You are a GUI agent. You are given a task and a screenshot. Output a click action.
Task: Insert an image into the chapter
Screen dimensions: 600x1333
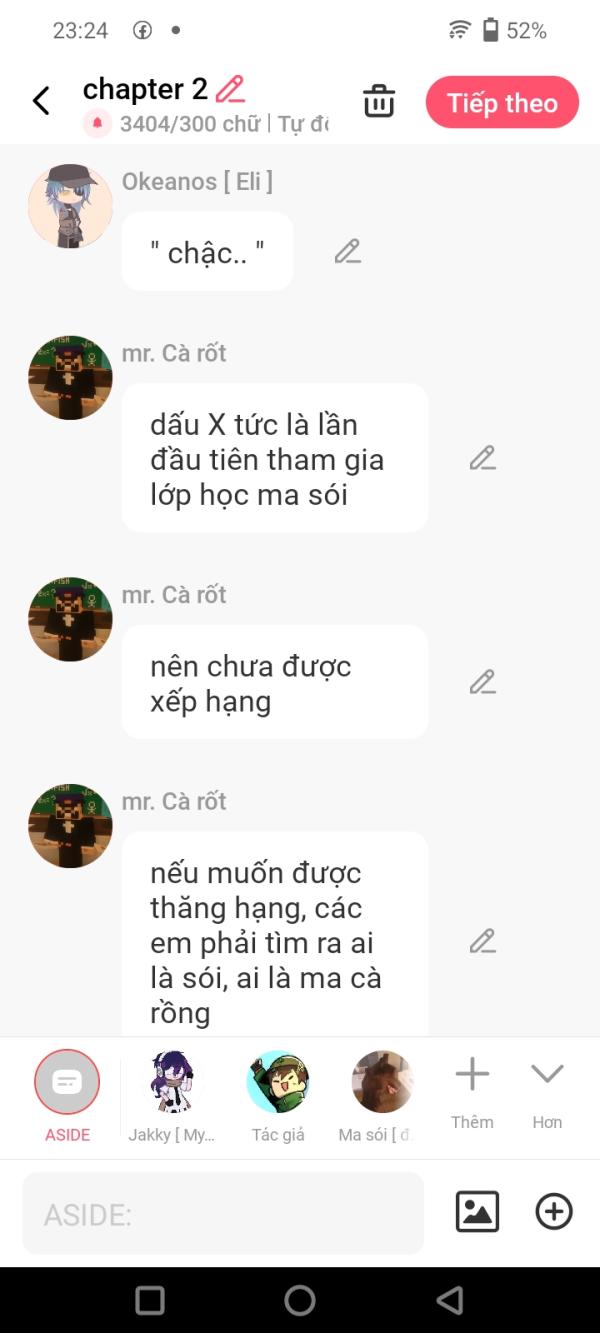[477, 1213]
